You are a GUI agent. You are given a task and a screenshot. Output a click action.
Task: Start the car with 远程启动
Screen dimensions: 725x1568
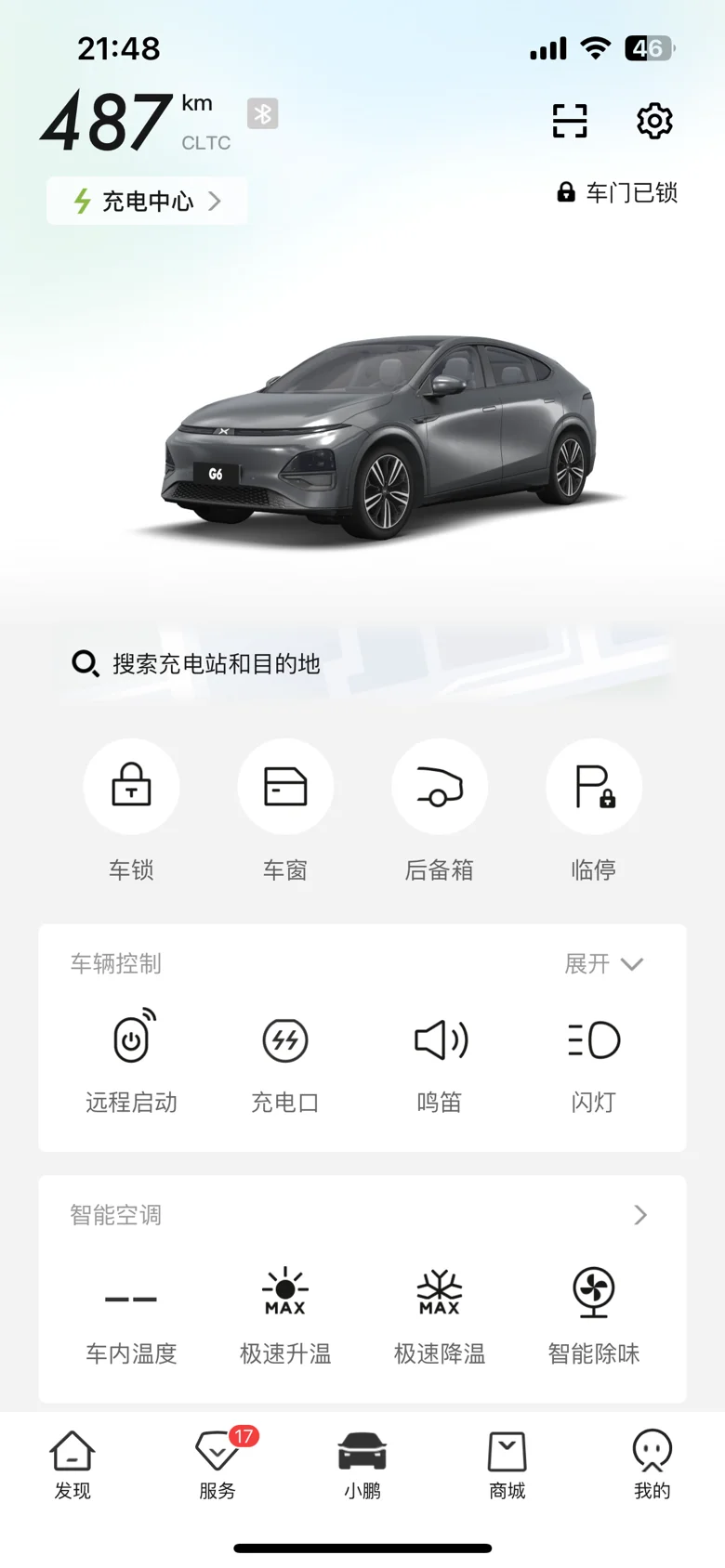(131, 1040)
